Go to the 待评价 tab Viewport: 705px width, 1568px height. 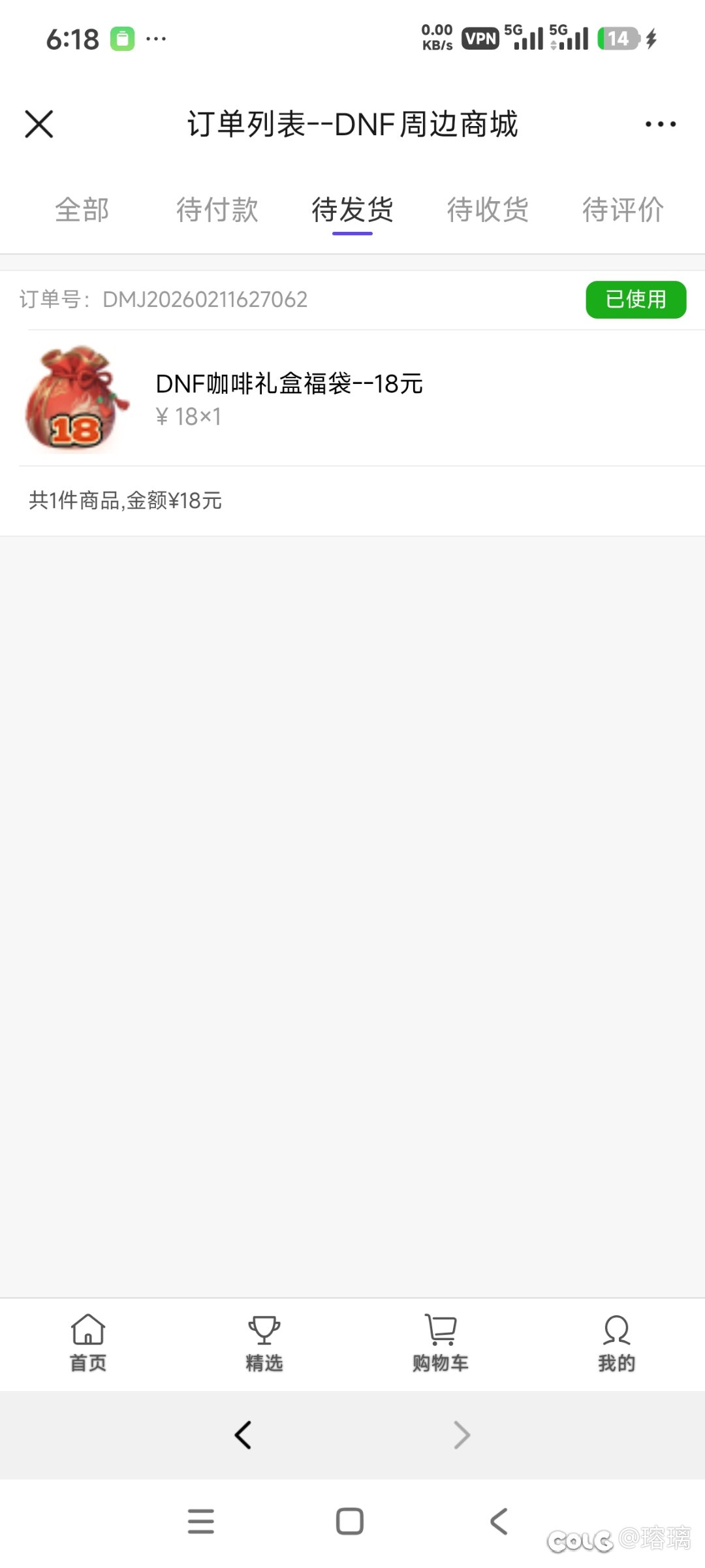click(x=623, y=210)
